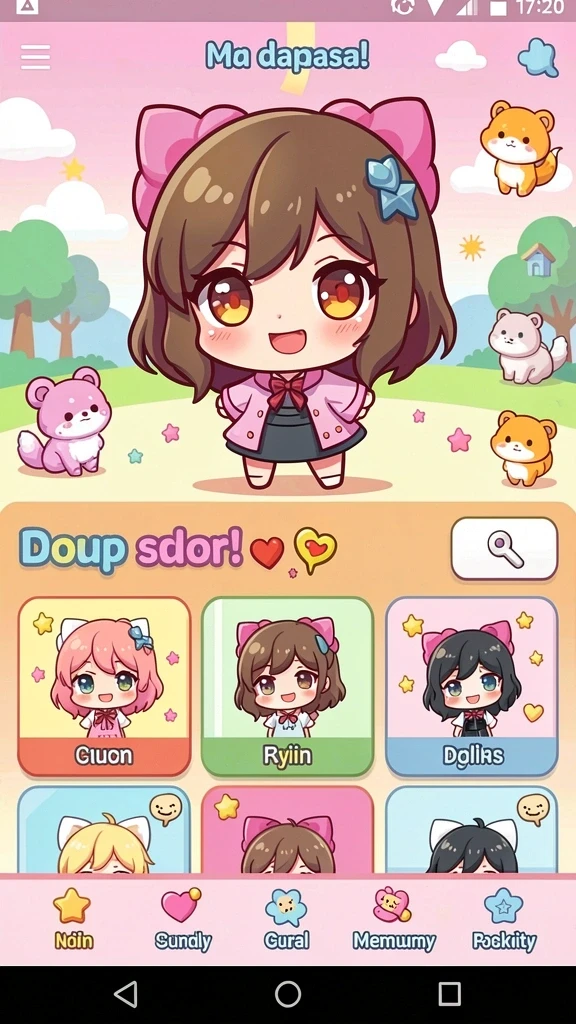The height and width of the screenshot is (1024, 576).
Task: Open the Gural tab
Action: click(287, 920)
